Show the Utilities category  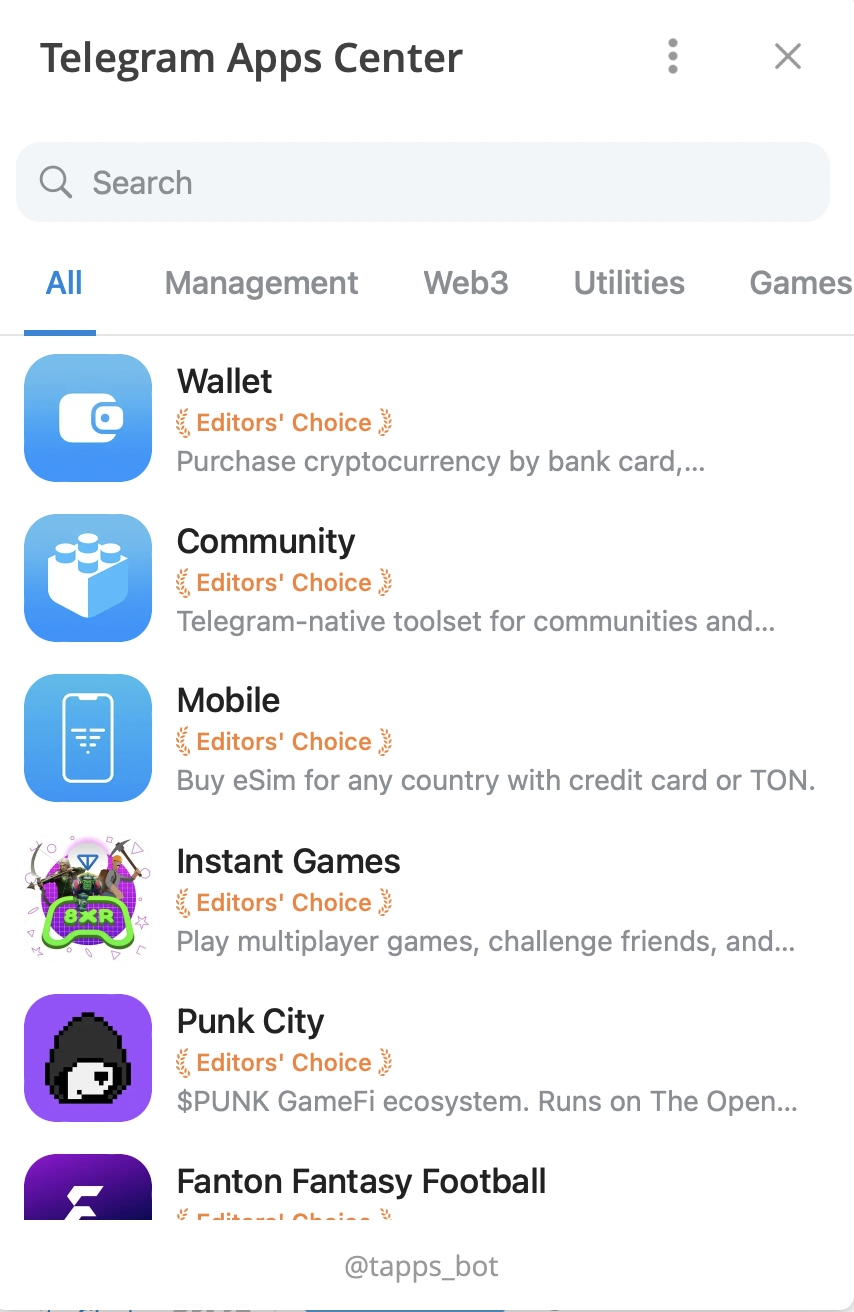629,283
